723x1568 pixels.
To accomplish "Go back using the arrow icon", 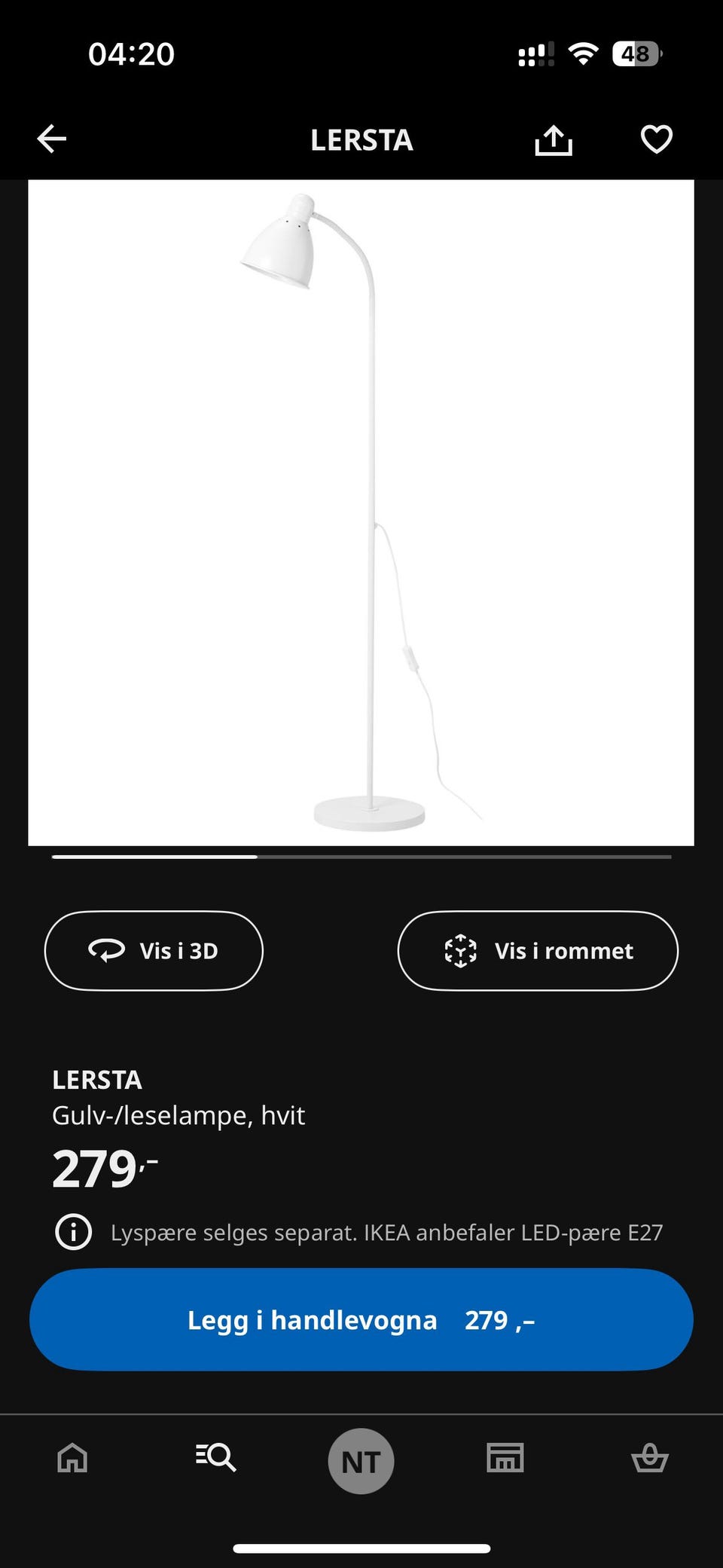I will click(x=52, y=139).
